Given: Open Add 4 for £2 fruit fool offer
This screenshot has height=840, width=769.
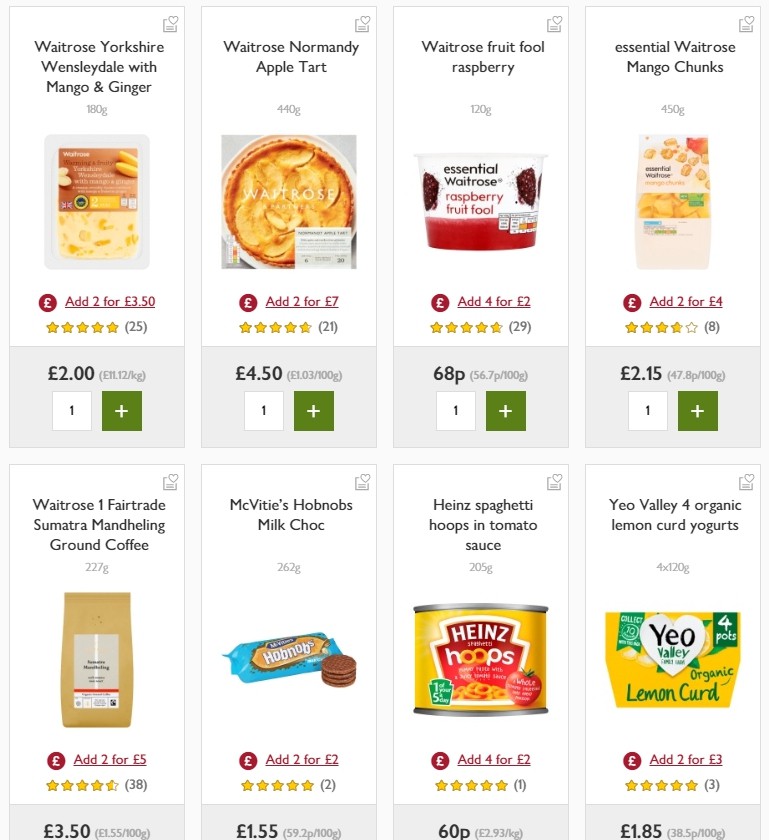Looking at the screenshot, I should (x=494, y=301).
